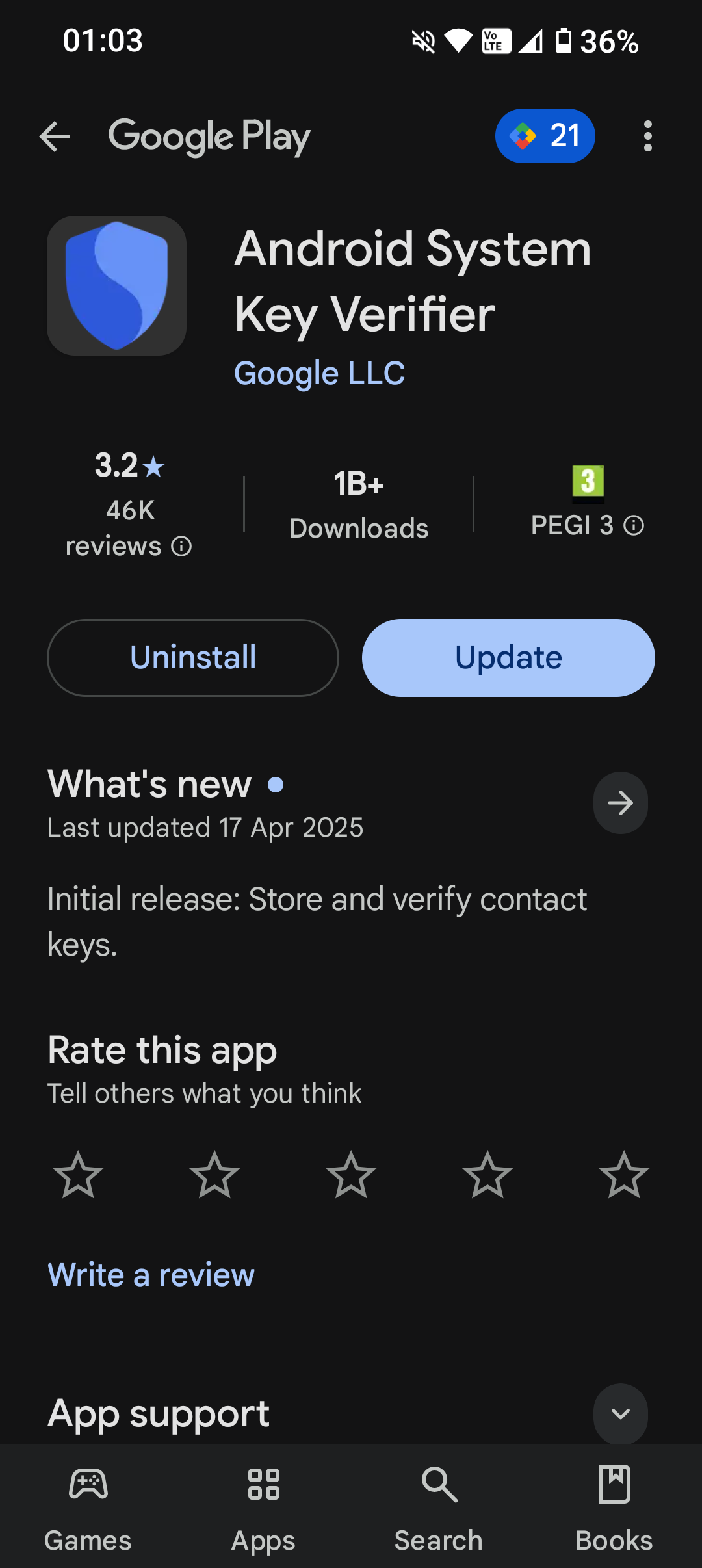Switch to the Apps tab
Viewport: 702px width, 1568px height.
[263, 1509]
